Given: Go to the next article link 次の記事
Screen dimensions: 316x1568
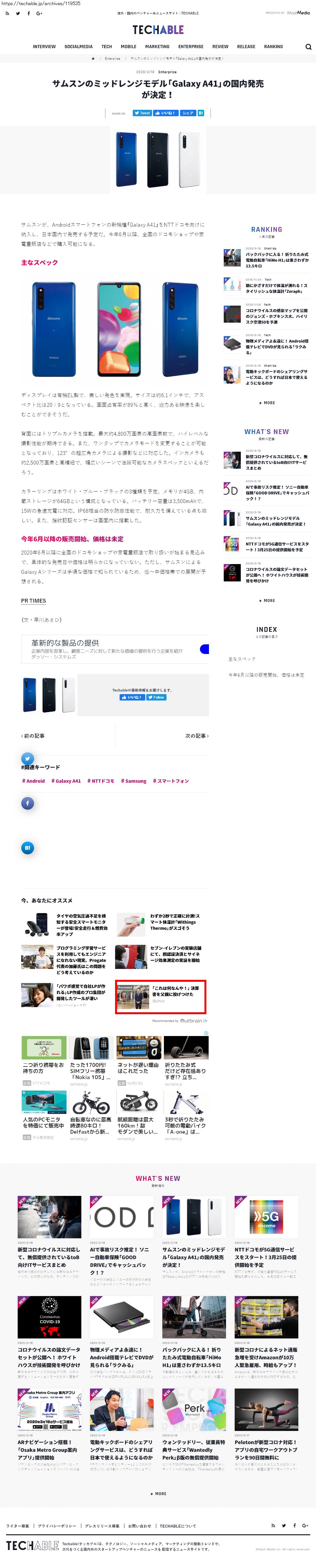Looking at the screenshot, I should (196, 736).
